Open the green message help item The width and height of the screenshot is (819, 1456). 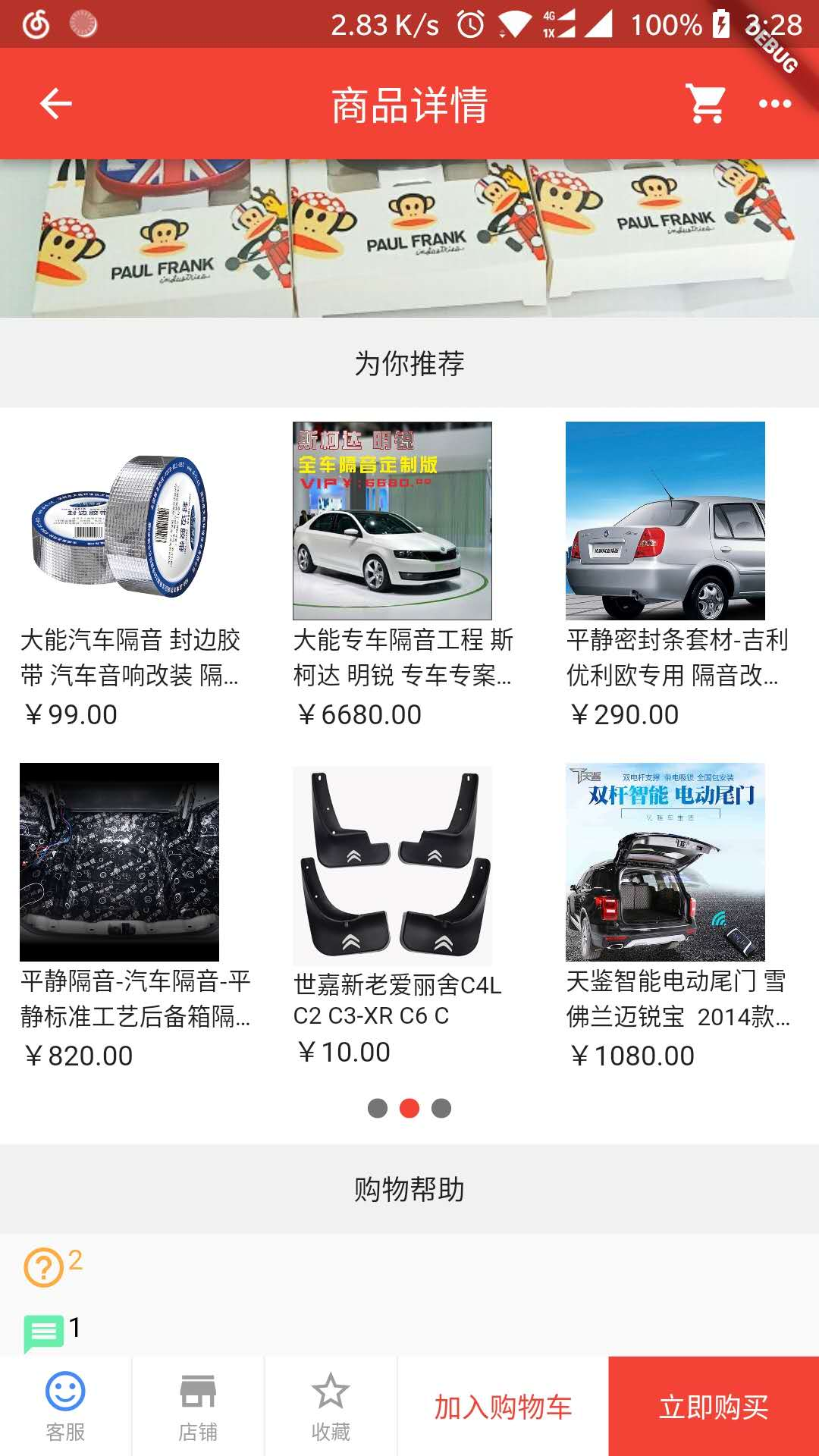pos(44,1332)
